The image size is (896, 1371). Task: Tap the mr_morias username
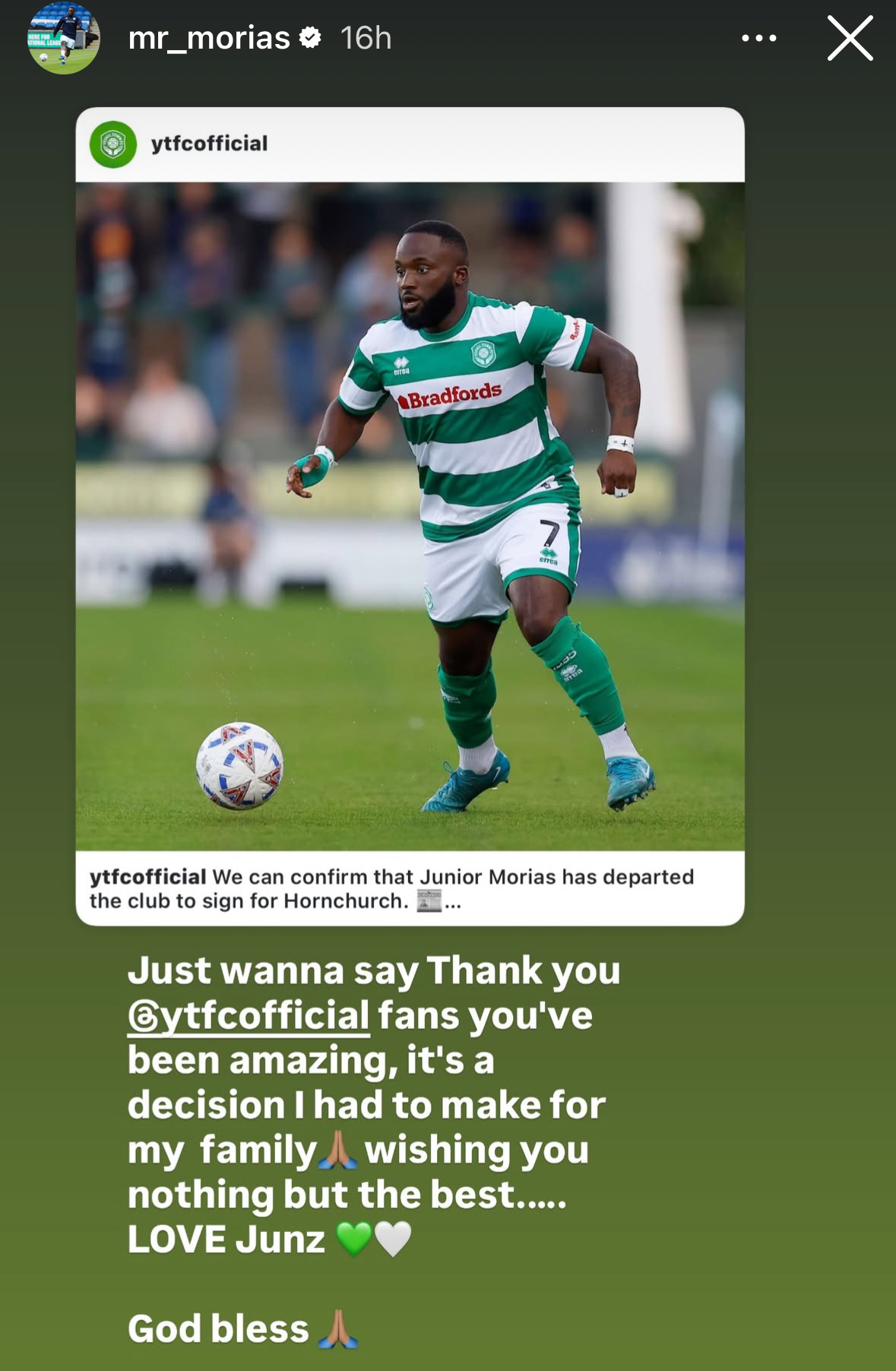[209, 38]
